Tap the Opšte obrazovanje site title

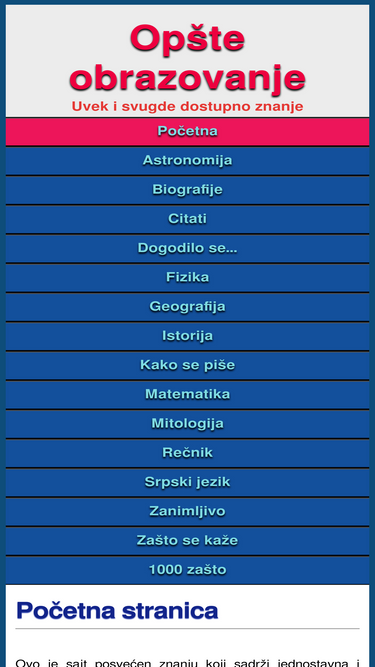[x=188, y=58]
